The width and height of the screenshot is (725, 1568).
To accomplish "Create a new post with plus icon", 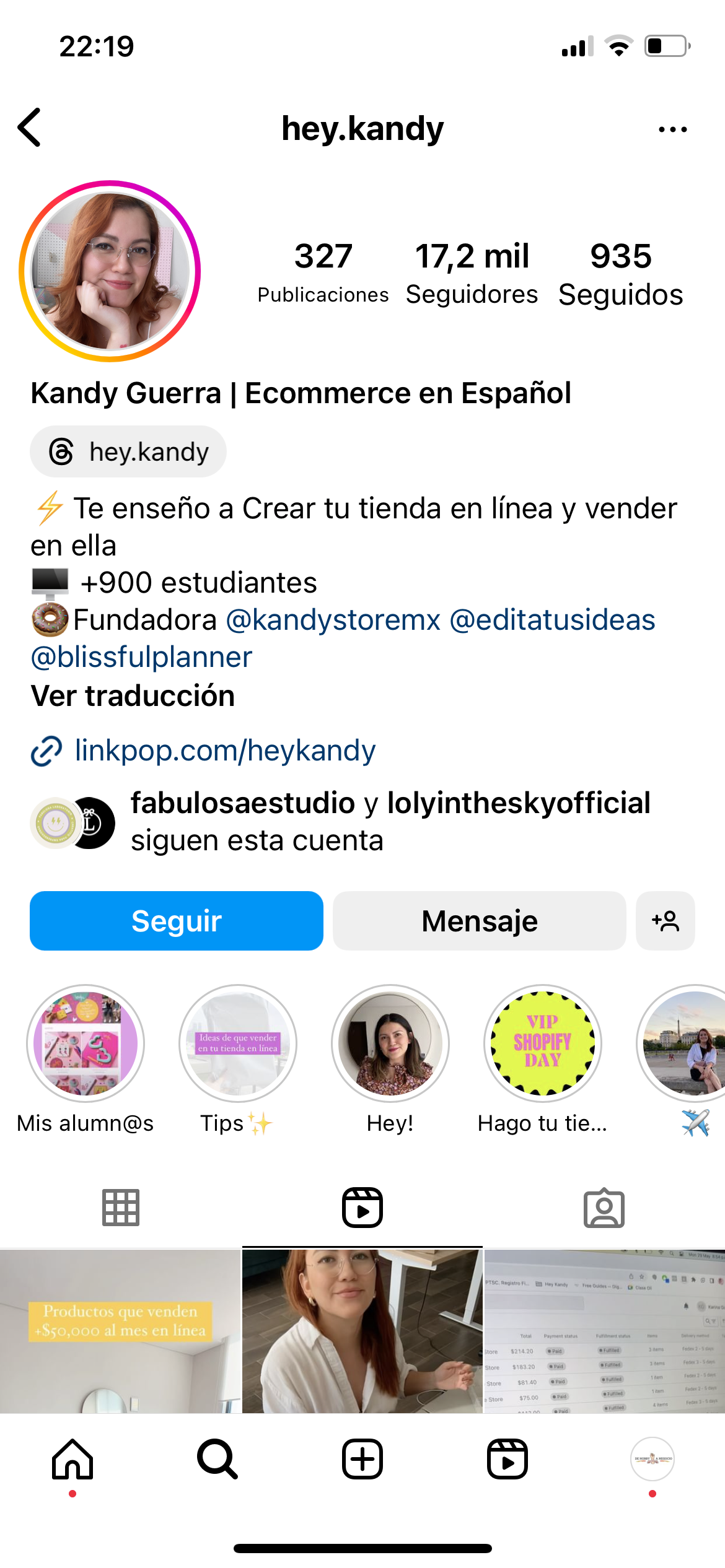I will point(362,1459).
